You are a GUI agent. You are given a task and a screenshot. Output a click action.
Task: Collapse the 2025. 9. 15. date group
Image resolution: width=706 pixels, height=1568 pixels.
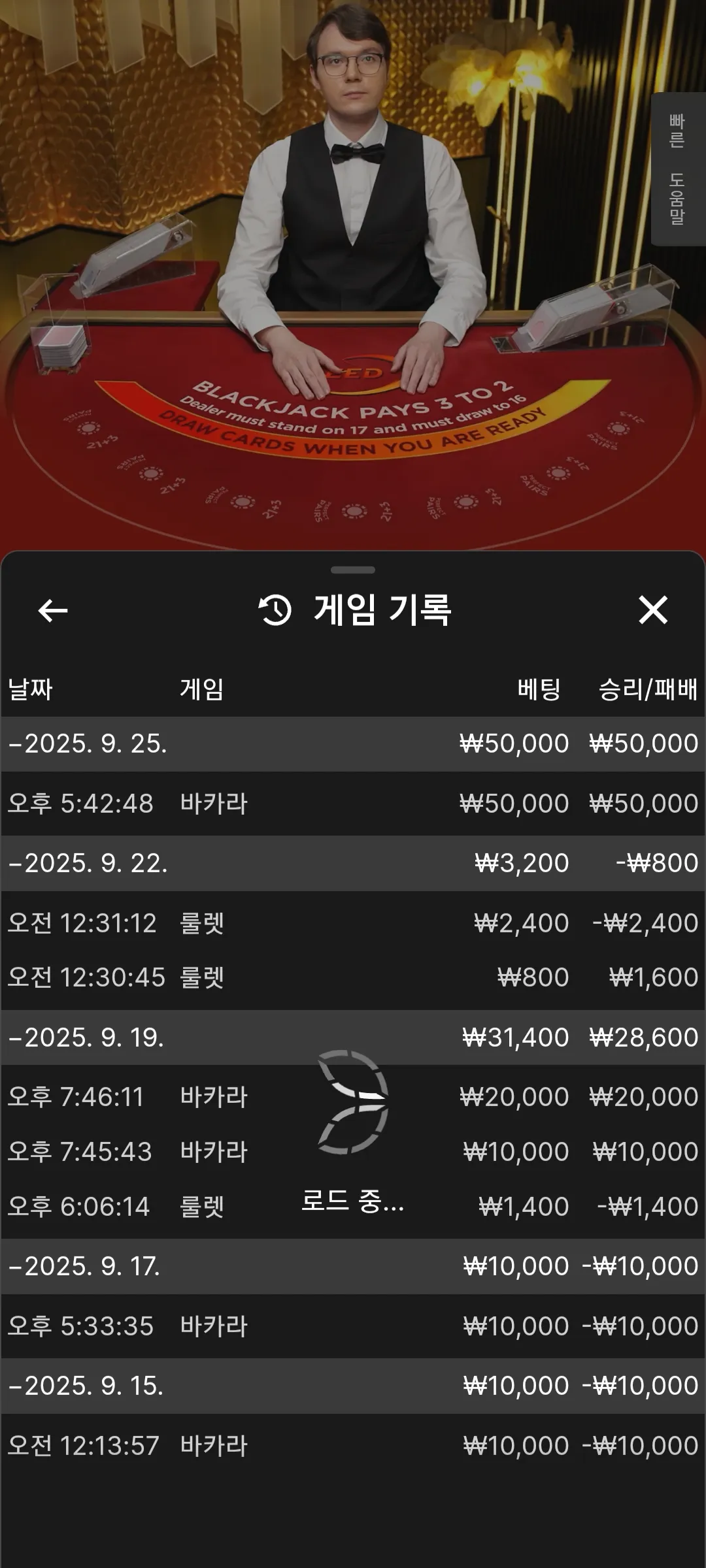tap(353, 1386)
